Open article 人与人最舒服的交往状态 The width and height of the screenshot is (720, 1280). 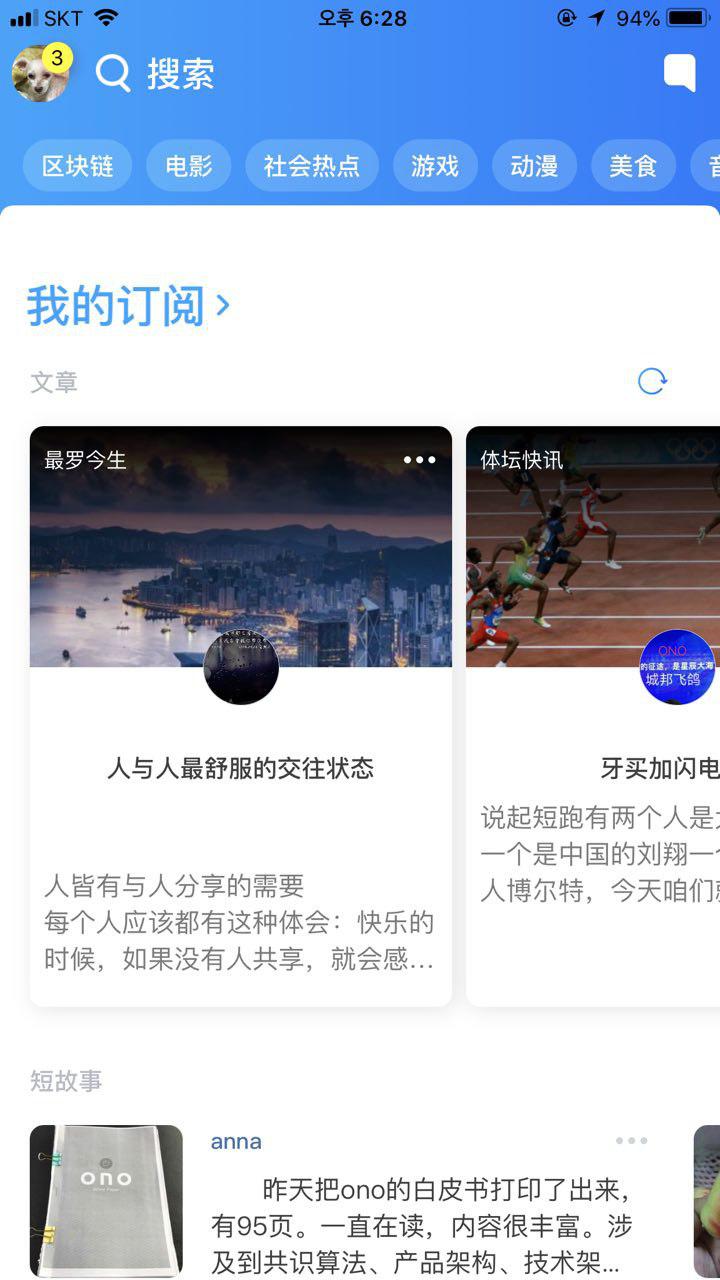pos(240,768)
